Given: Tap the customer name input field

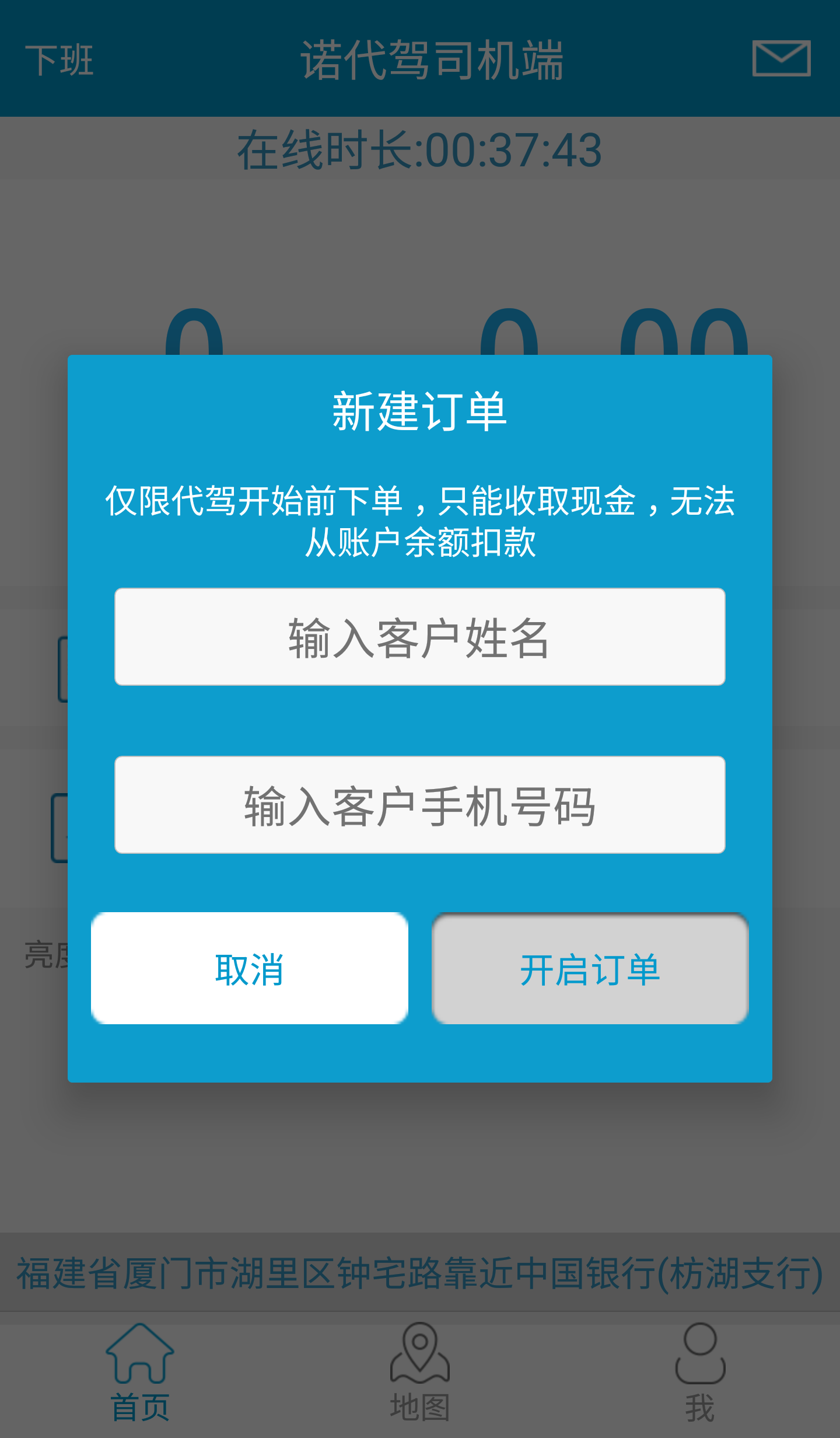Looking at the screenshot, I should tap(420, 637).
